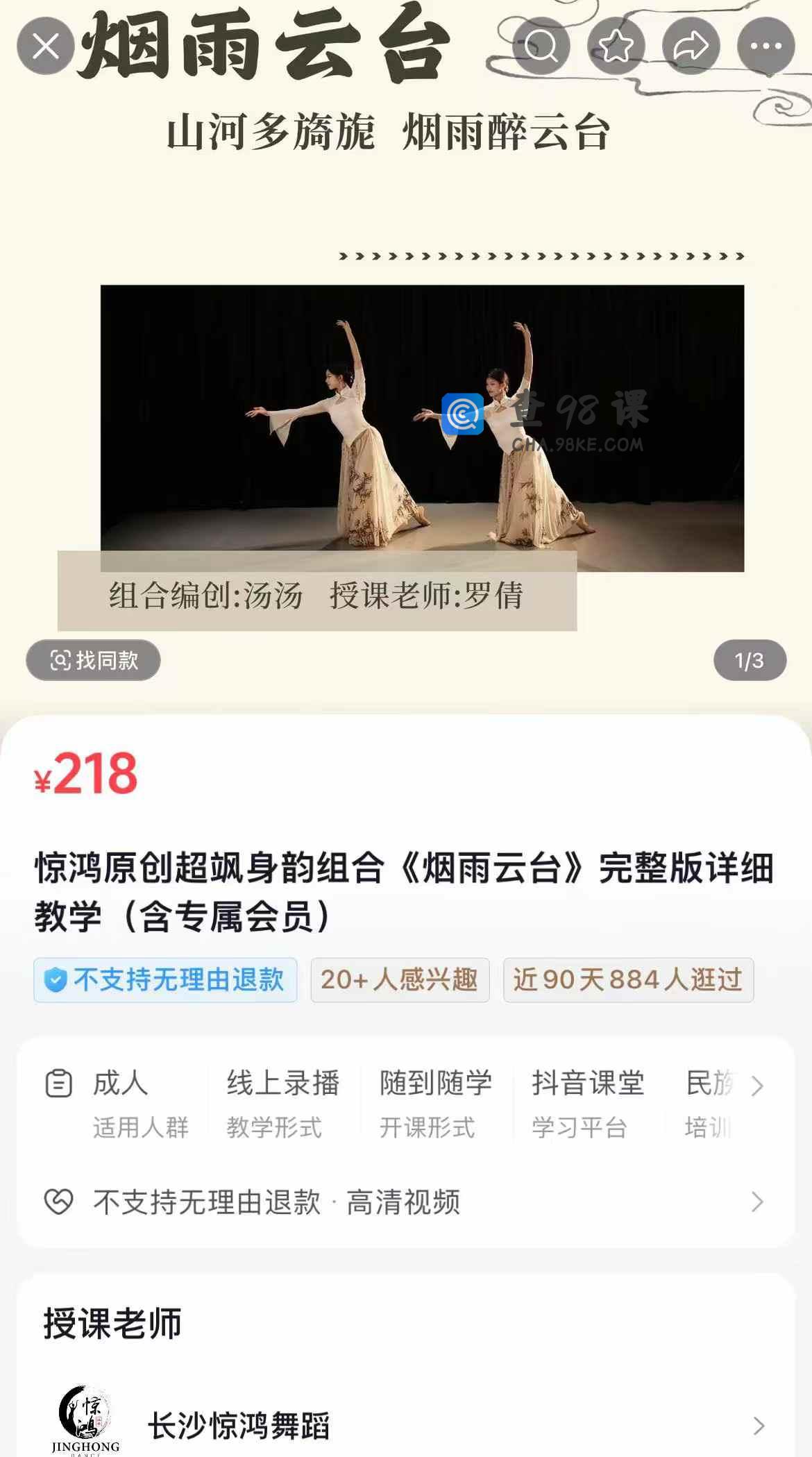The height and width of the screenshot is (1457, 812).
Task: Close the course detail page
Action: 46,47
